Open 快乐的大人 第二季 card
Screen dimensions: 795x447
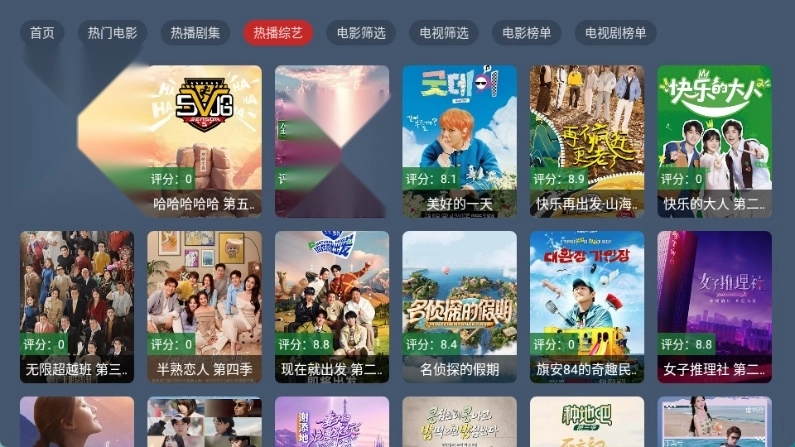point(714,140)
